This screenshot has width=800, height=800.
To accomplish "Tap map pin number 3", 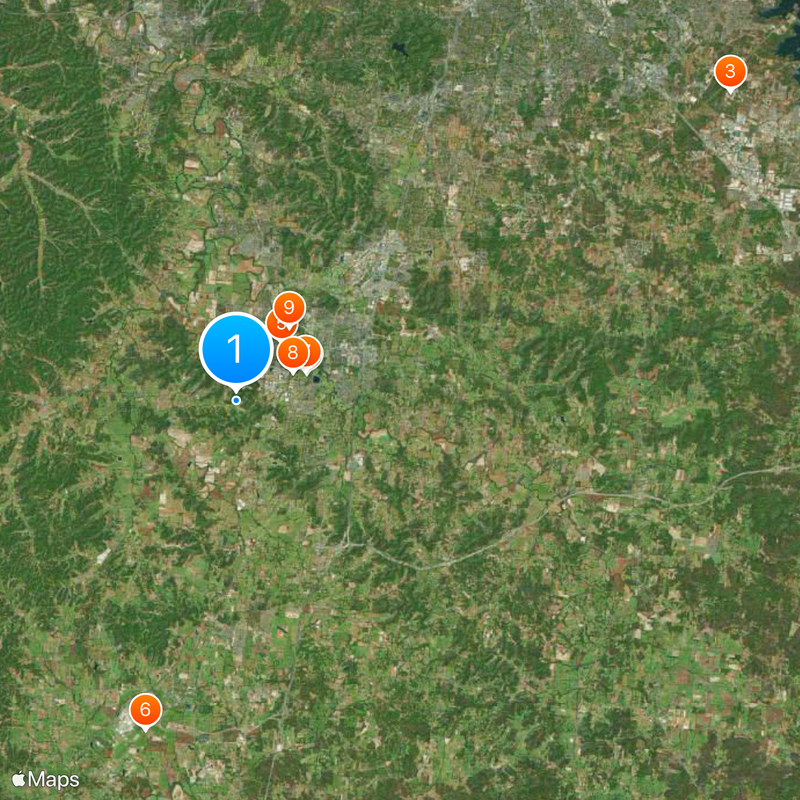I will click(x=730, y=71).
